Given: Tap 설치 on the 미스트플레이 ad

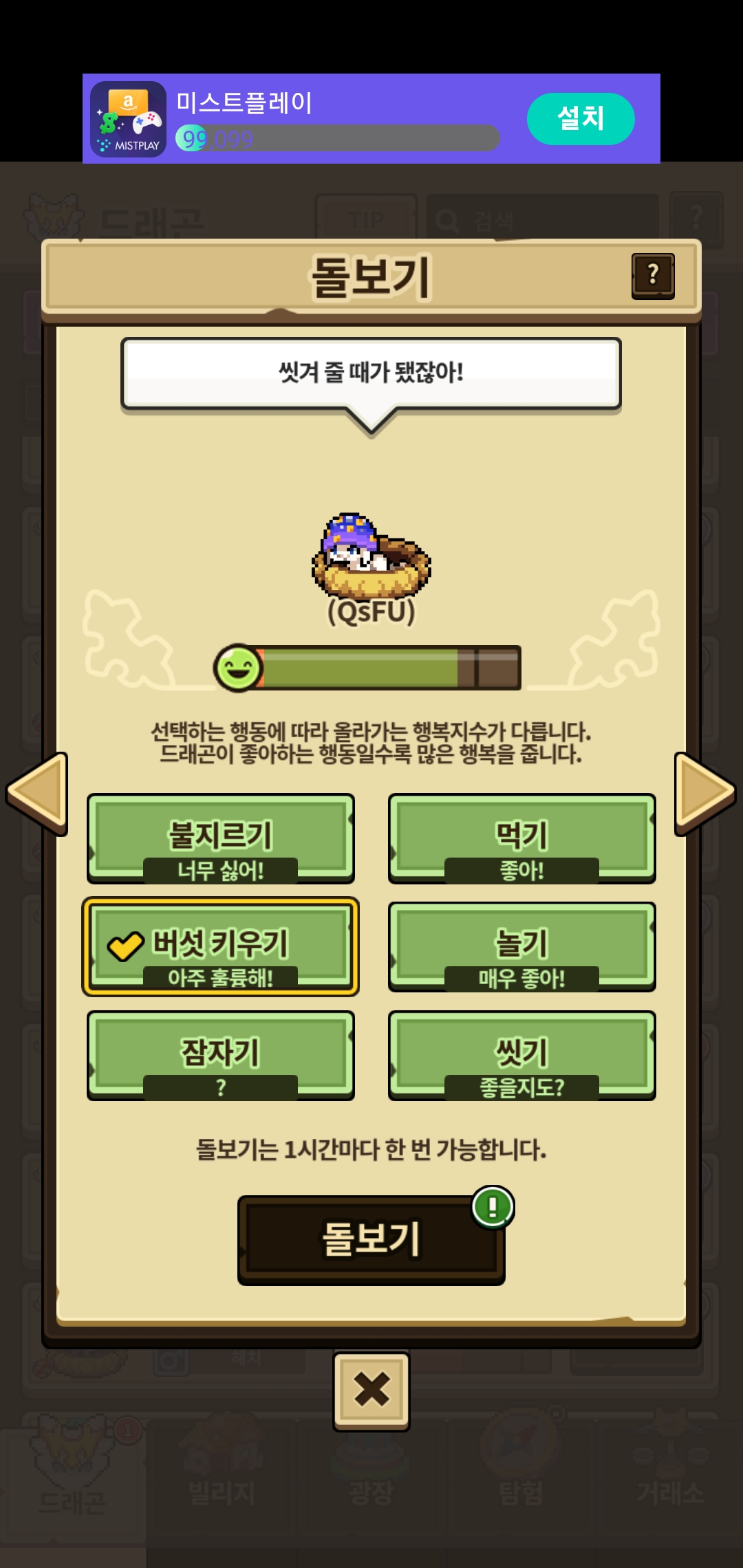Looking at the screenshot, I should tap(581, 118).
